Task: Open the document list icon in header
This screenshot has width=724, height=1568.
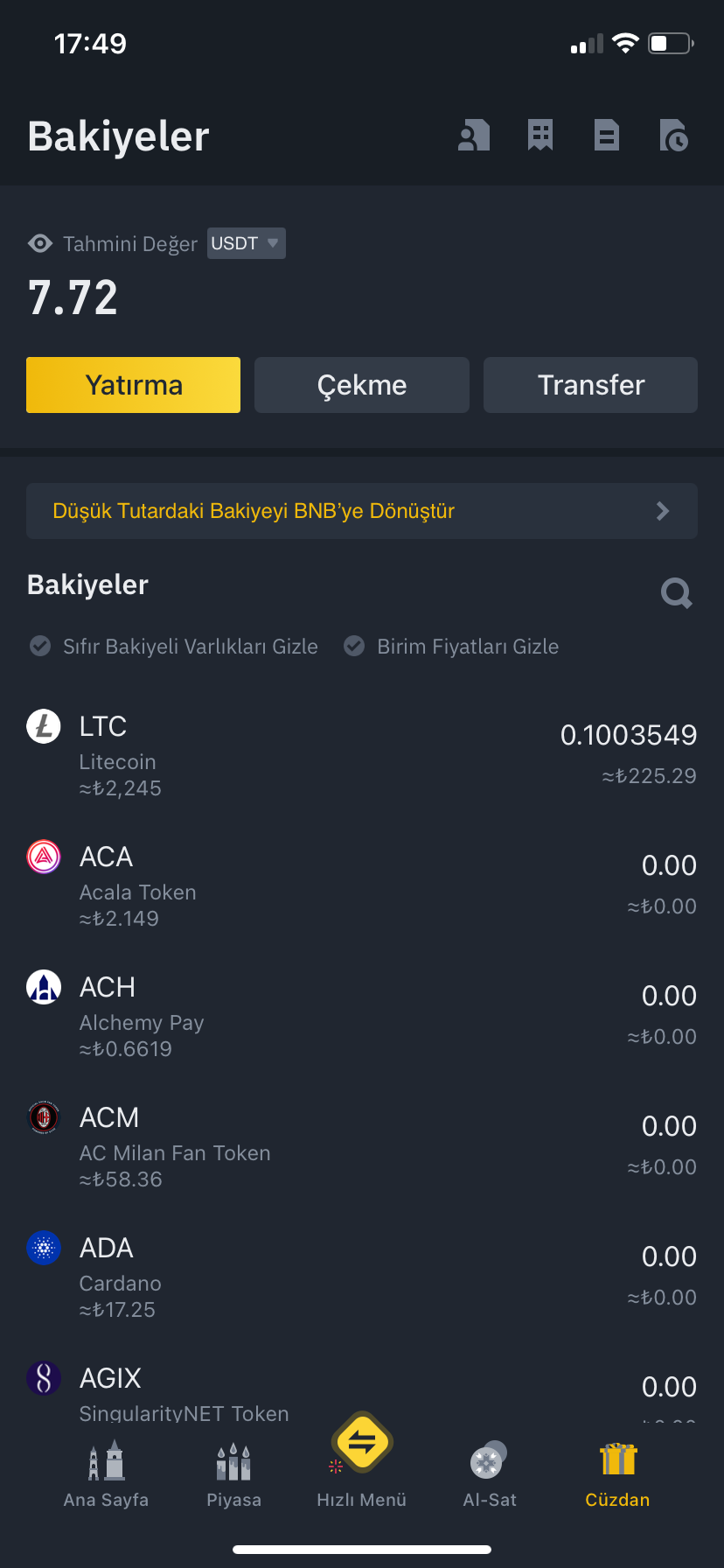Action: (x=607, y=136)
